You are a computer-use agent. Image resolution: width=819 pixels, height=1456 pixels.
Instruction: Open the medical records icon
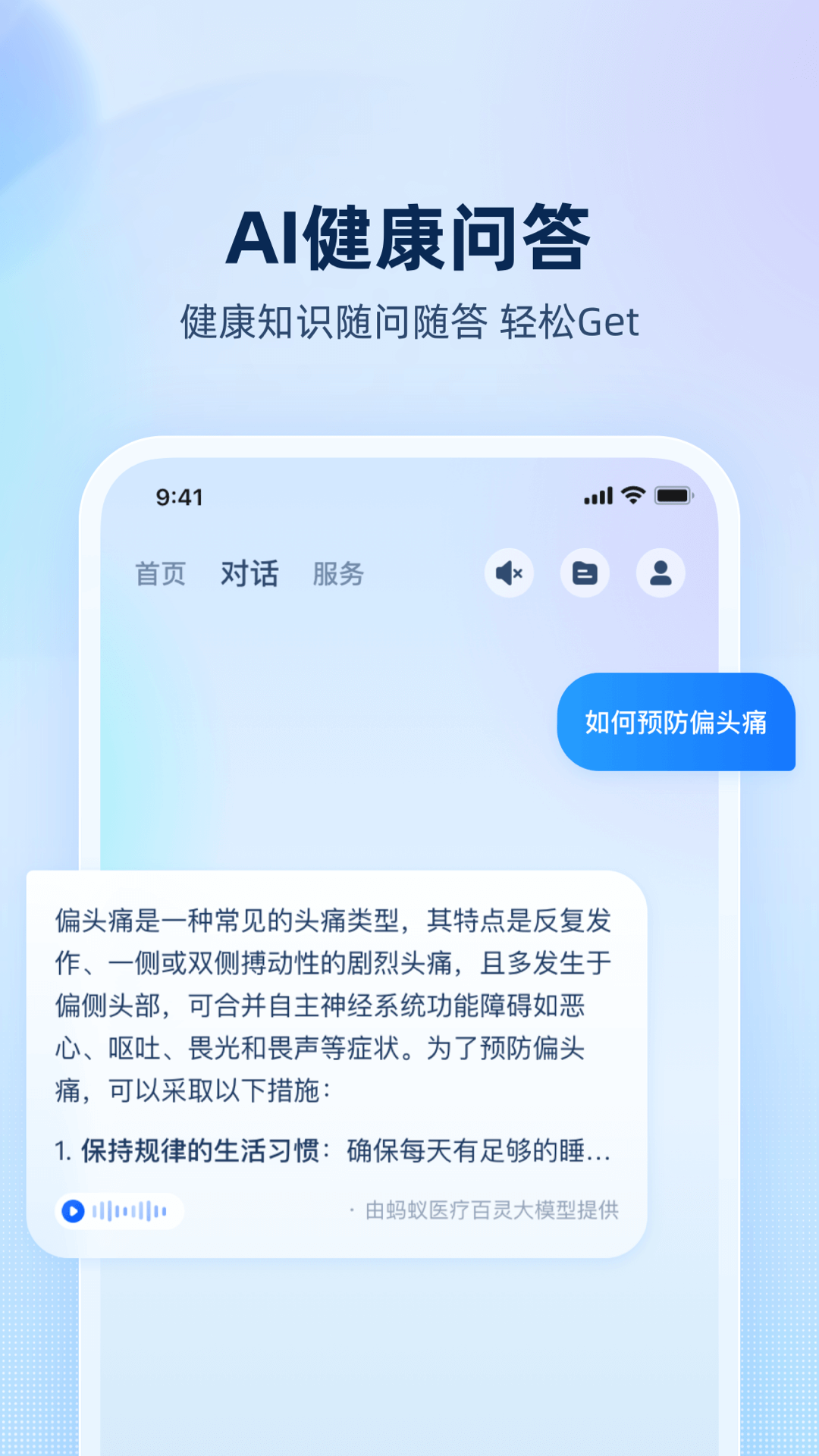click(x=585, y=574)
